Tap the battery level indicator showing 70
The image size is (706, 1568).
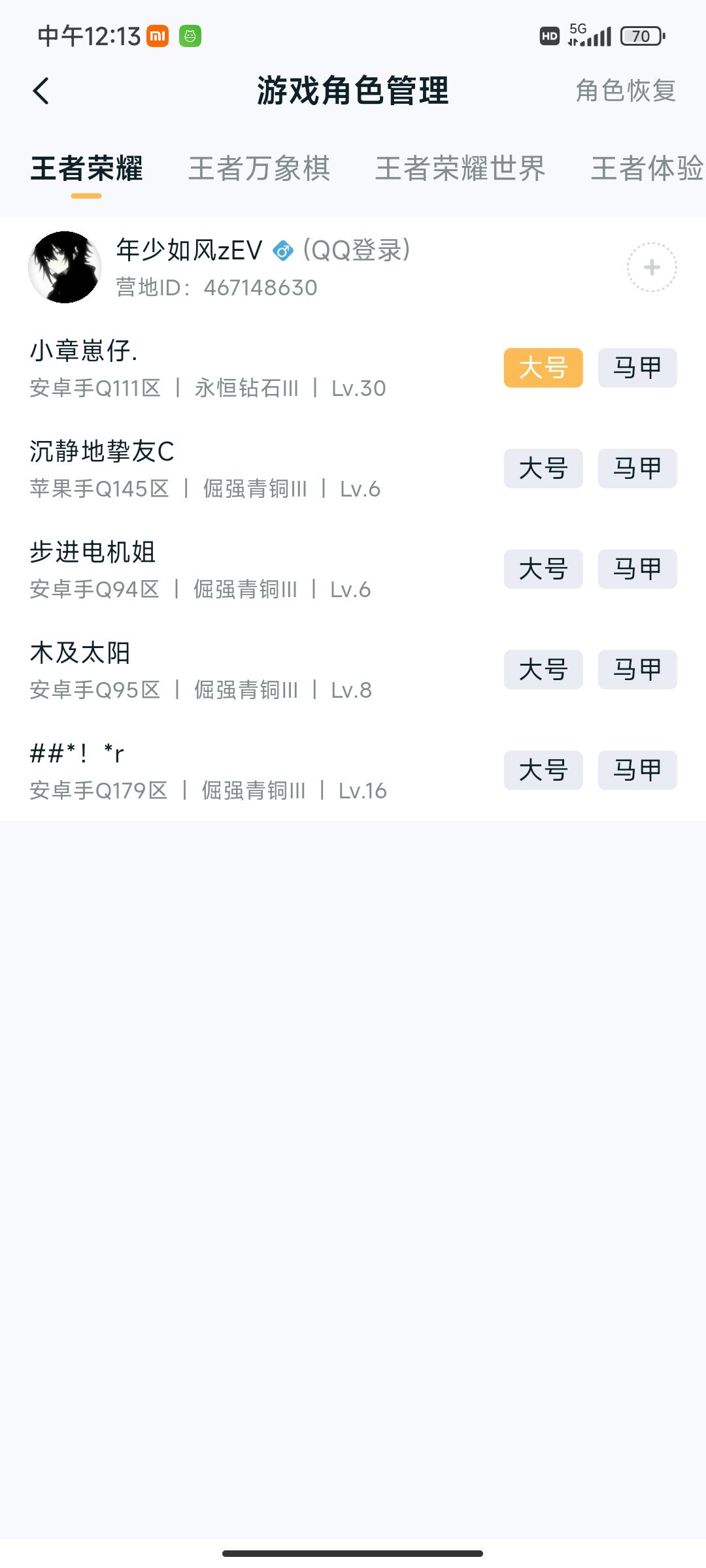pyautogui.click(x=641, y=36)
